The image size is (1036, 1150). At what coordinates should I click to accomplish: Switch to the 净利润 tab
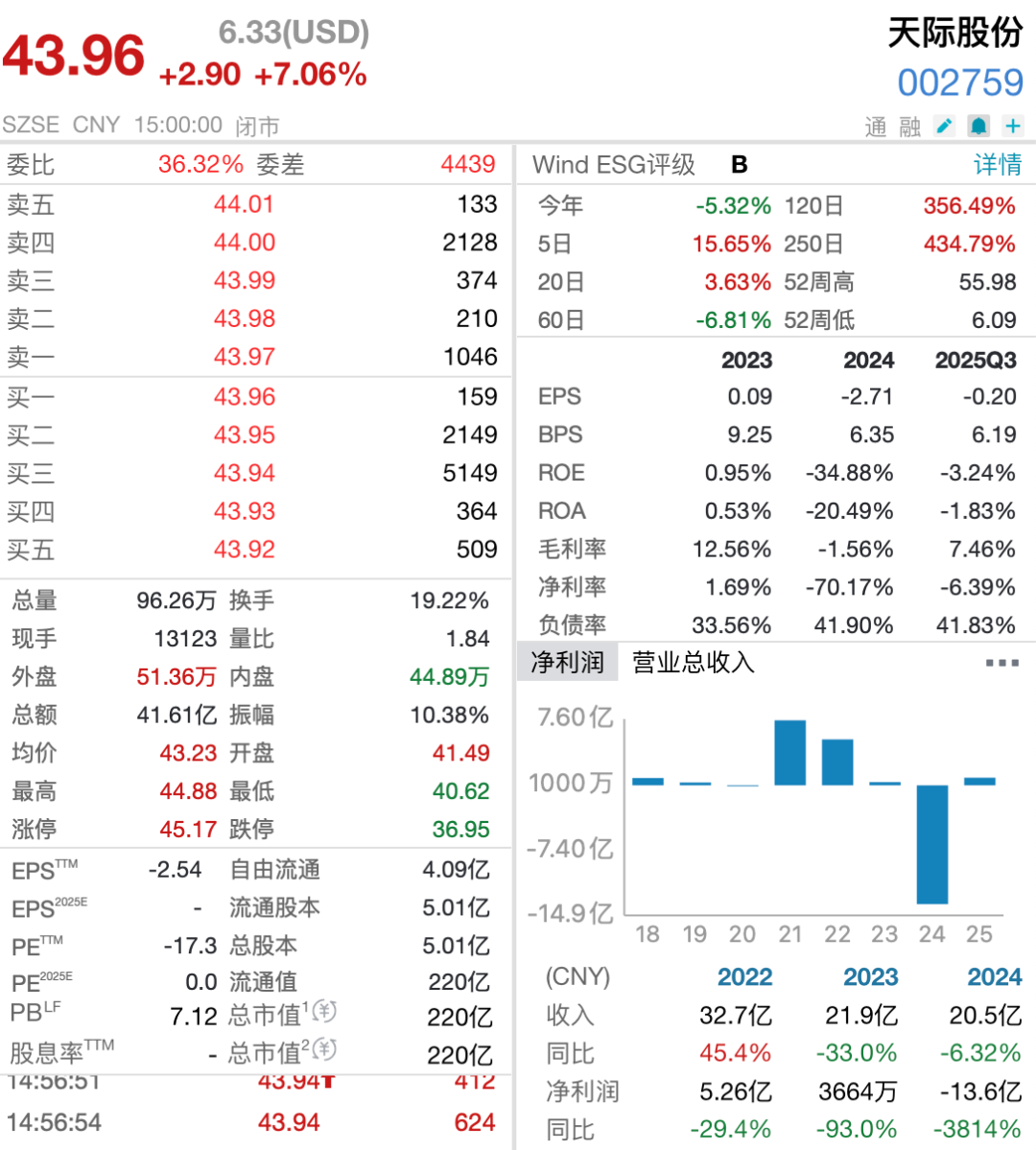(x=568, y=663)
